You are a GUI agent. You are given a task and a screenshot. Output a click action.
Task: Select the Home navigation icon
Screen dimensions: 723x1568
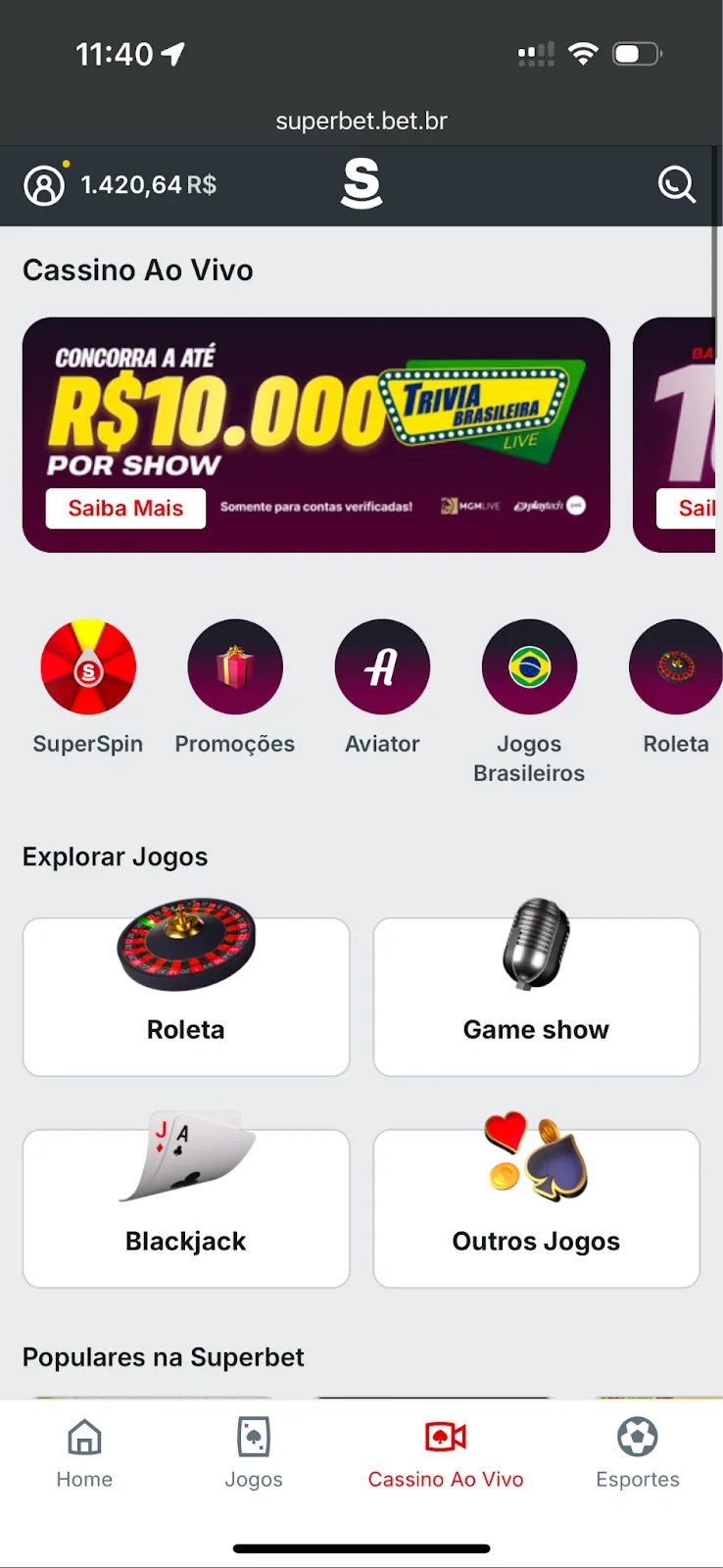84,1437
